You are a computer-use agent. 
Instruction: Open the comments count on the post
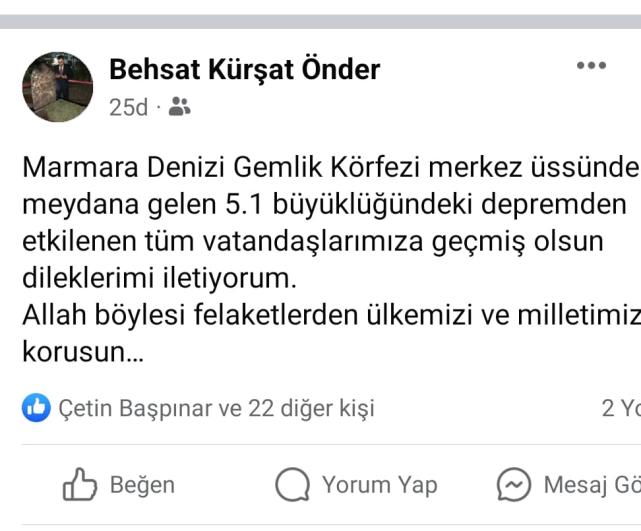click(619, 408)
